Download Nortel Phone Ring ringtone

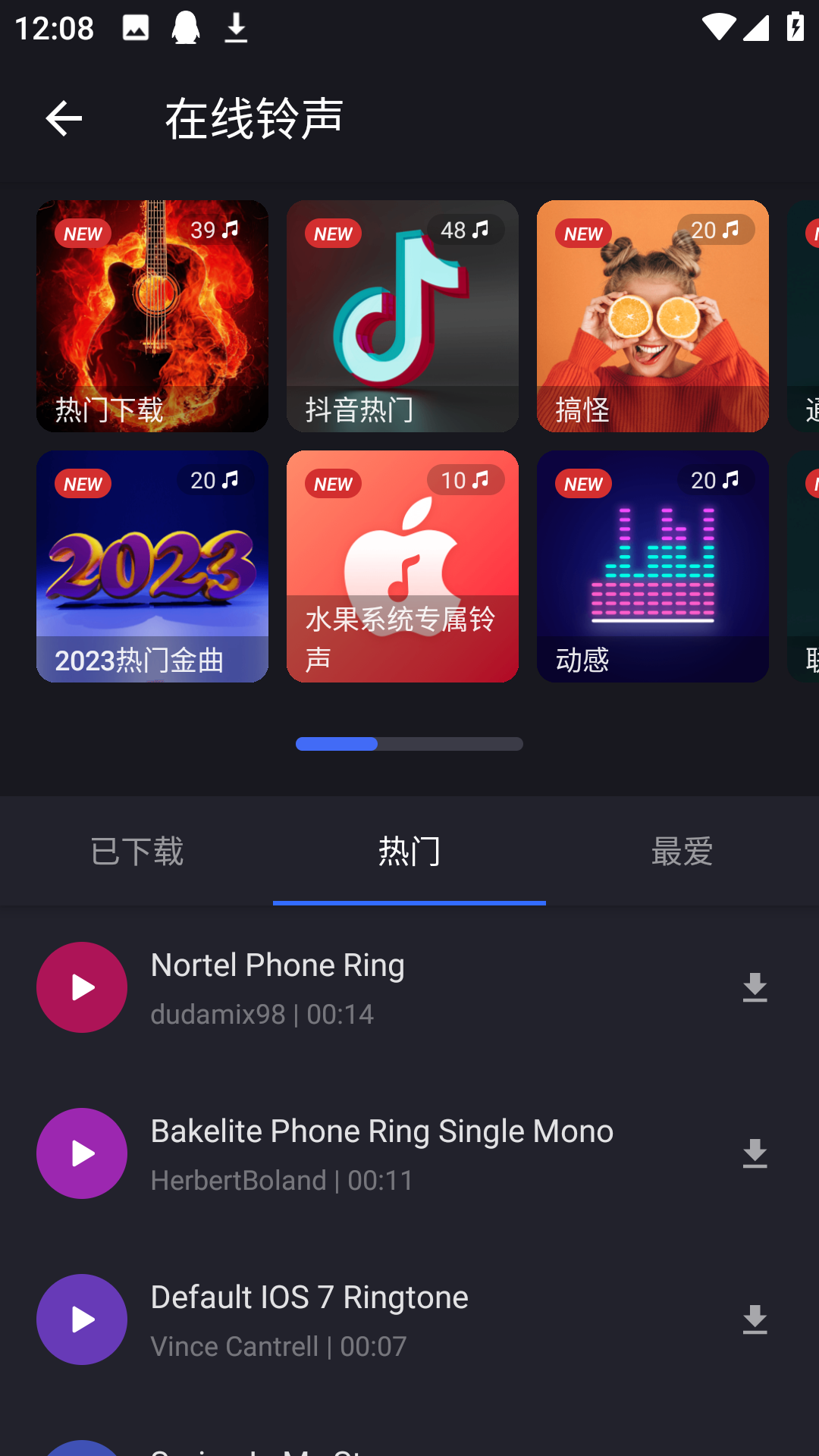click(x=755, y=987)
